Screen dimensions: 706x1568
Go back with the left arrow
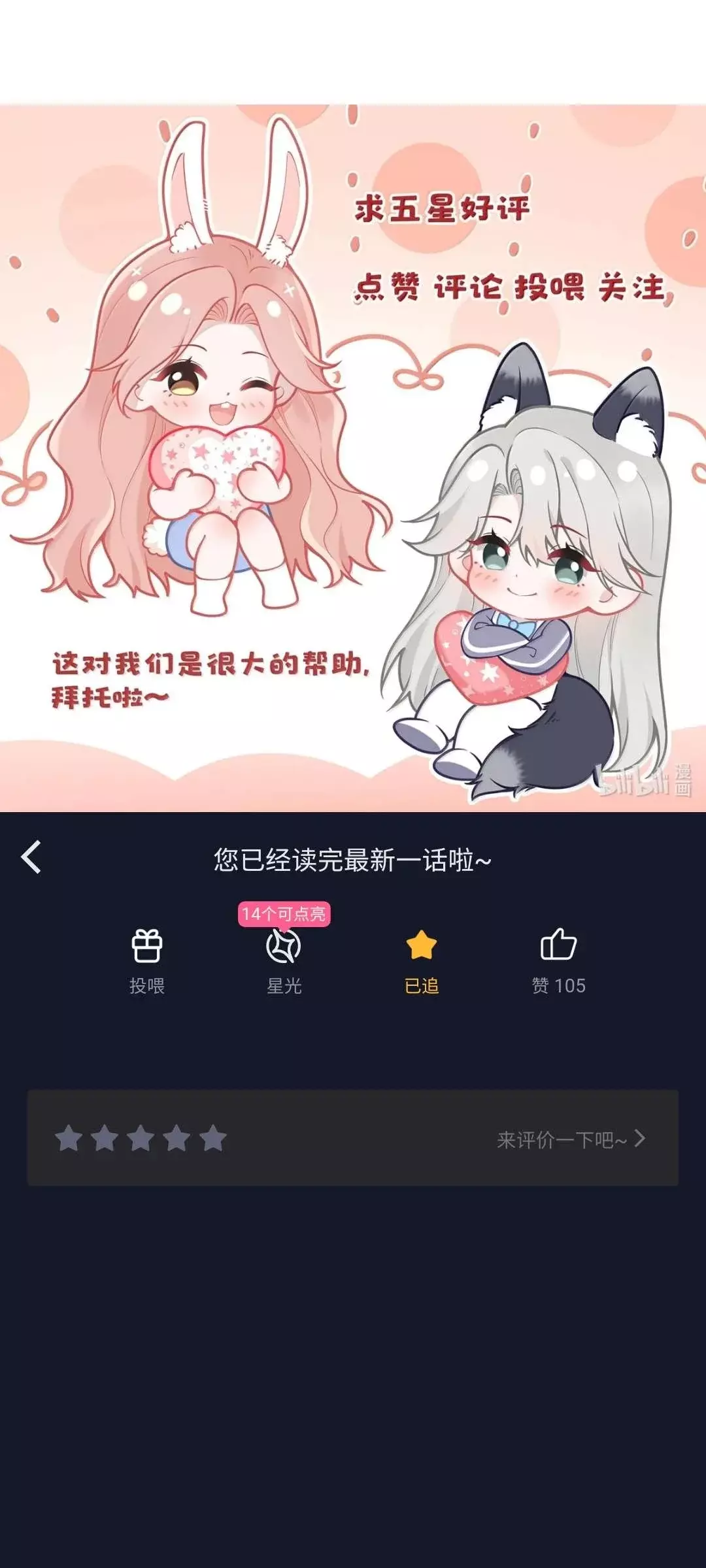pyautogui.click(x=31, y=857)
